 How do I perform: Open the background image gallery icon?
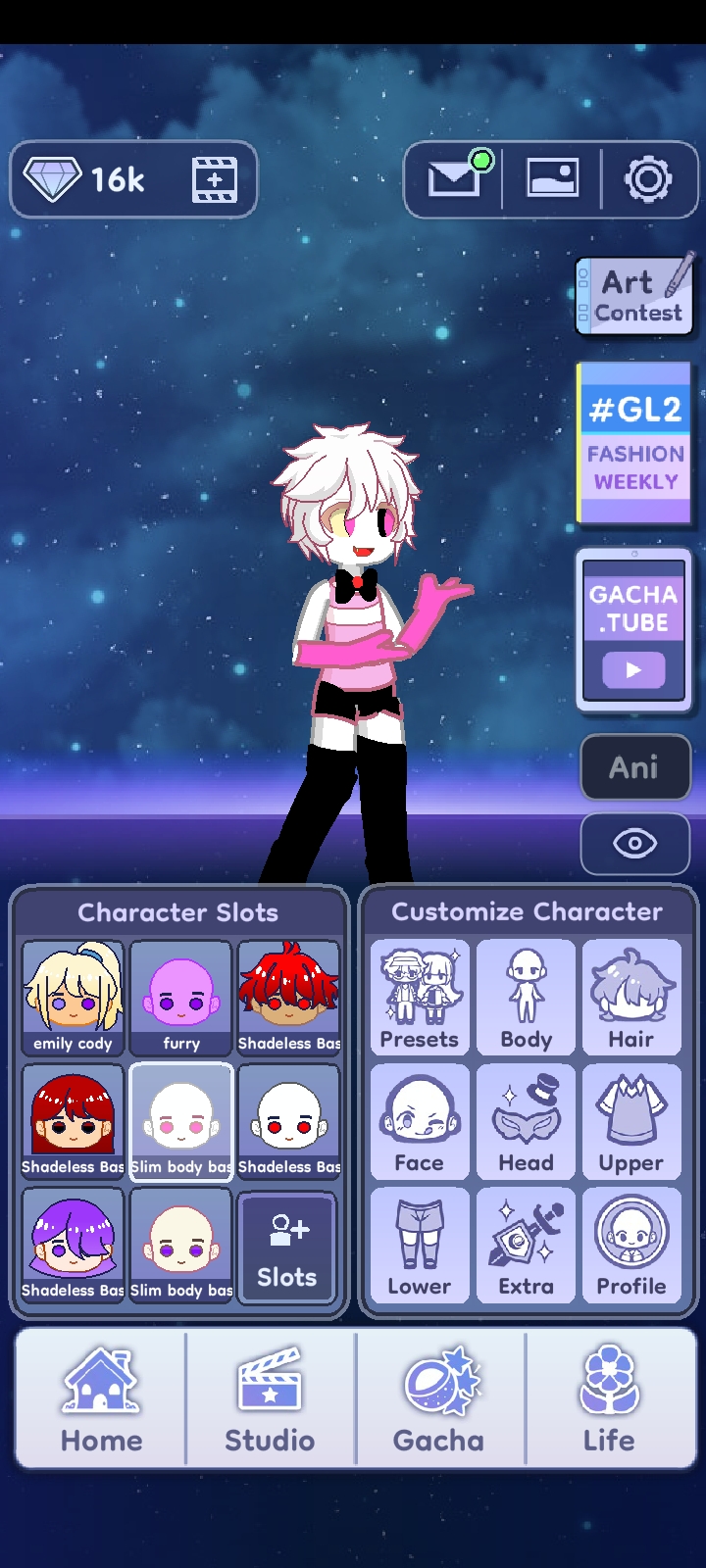tap(552, 179)
